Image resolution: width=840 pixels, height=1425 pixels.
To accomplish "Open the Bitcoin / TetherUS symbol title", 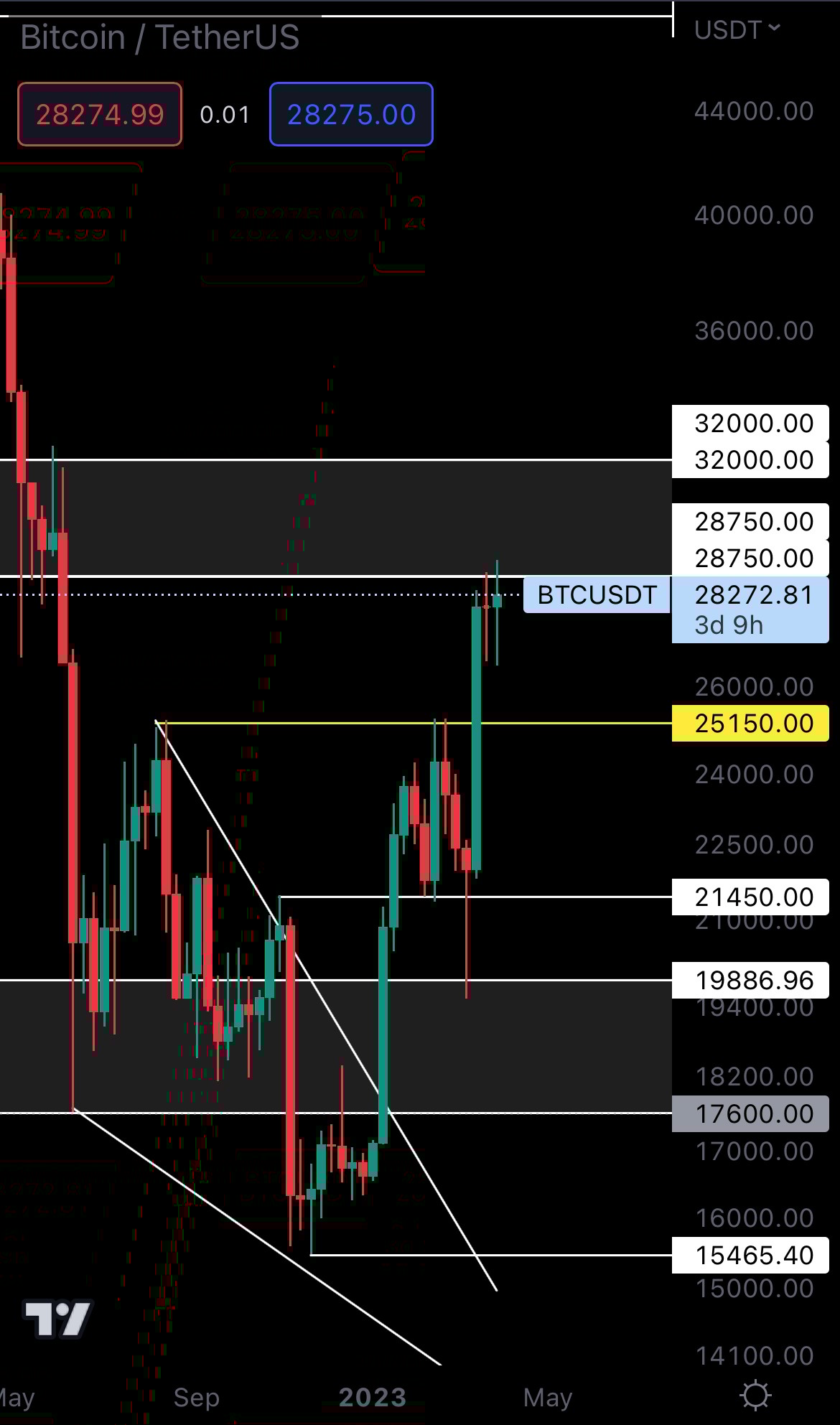I will click(159, 37).
